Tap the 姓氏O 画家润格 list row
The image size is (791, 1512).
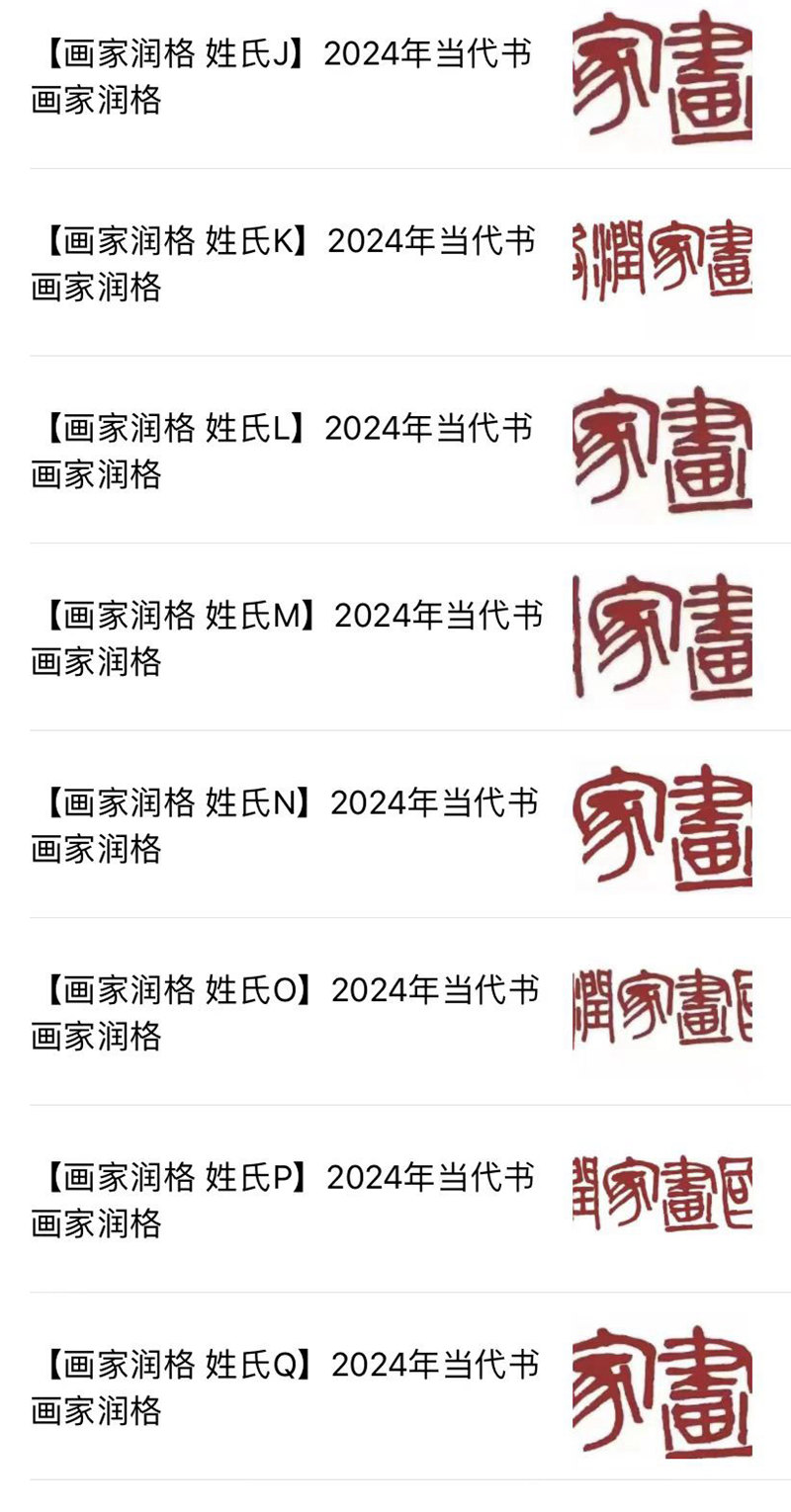[287, 1012]
